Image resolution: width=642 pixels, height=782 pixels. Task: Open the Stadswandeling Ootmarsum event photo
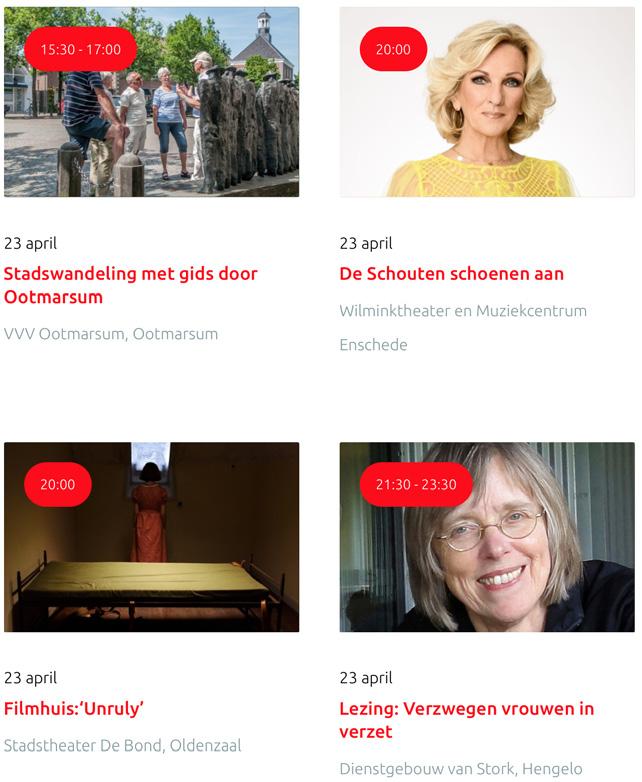pos(151,120)
